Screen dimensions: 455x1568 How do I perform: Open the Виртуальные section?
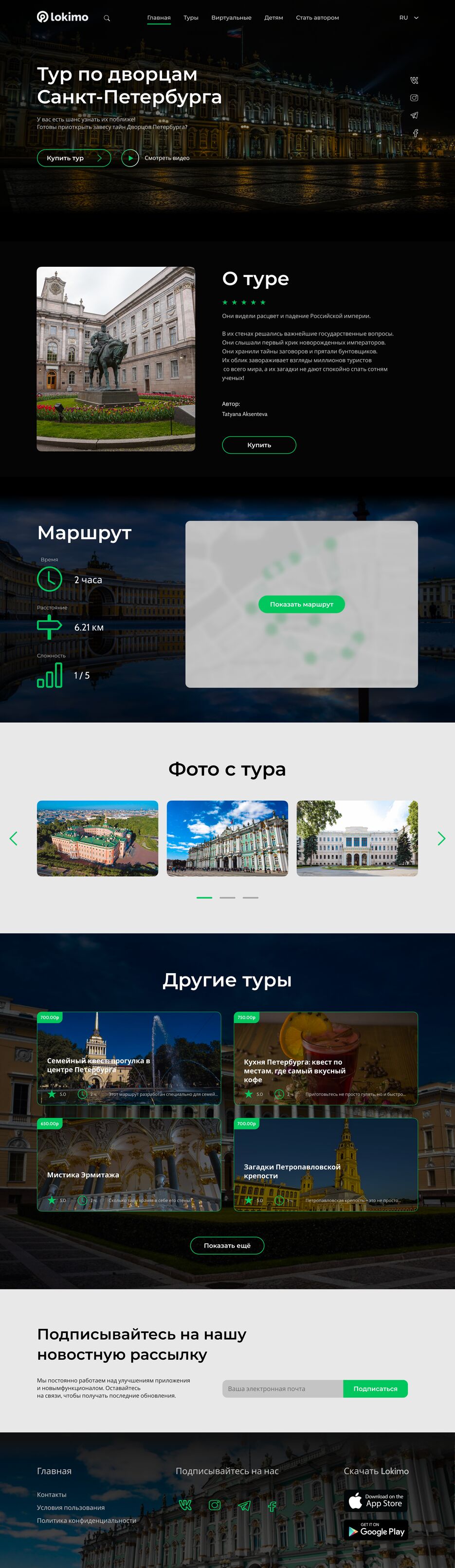231,18
